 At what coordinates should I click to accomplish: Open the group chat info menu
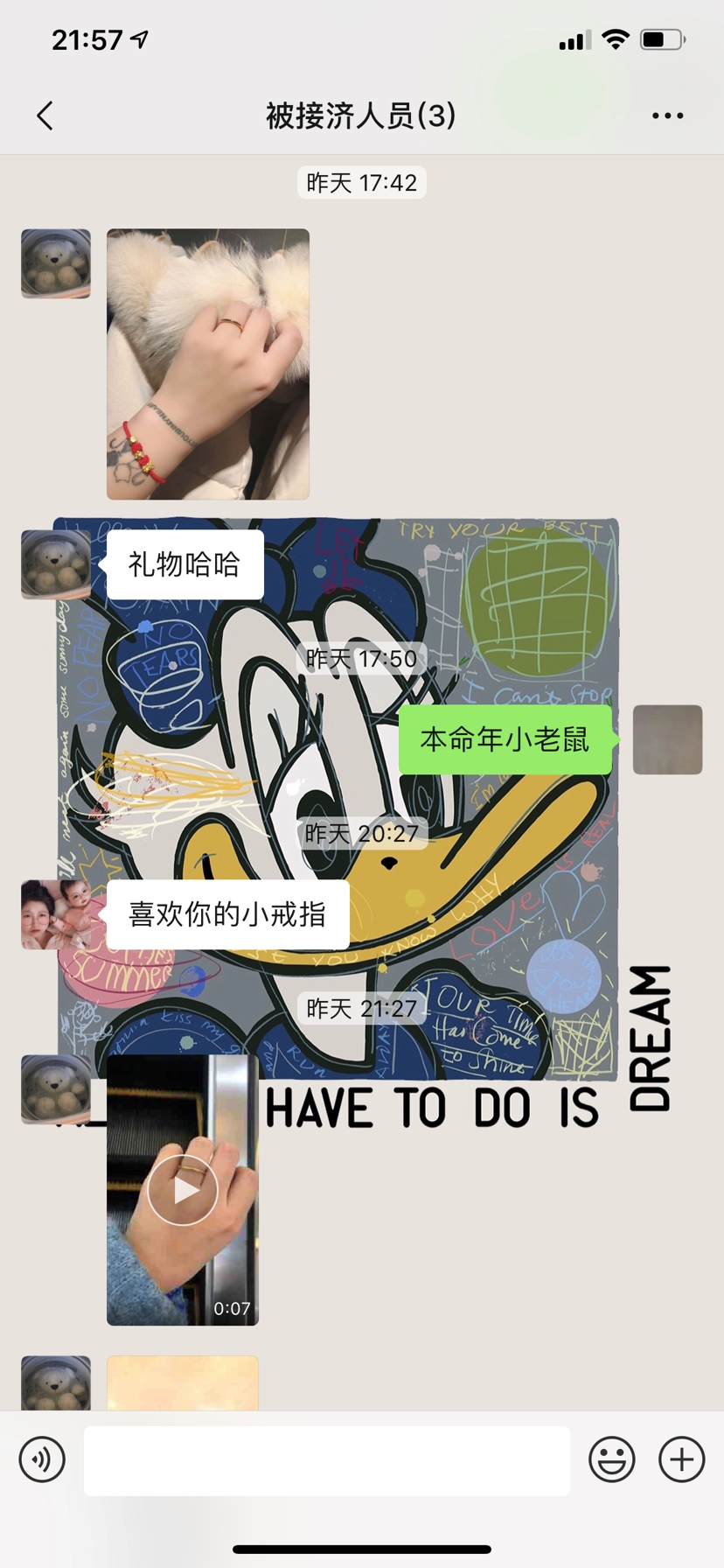point(667,115)
